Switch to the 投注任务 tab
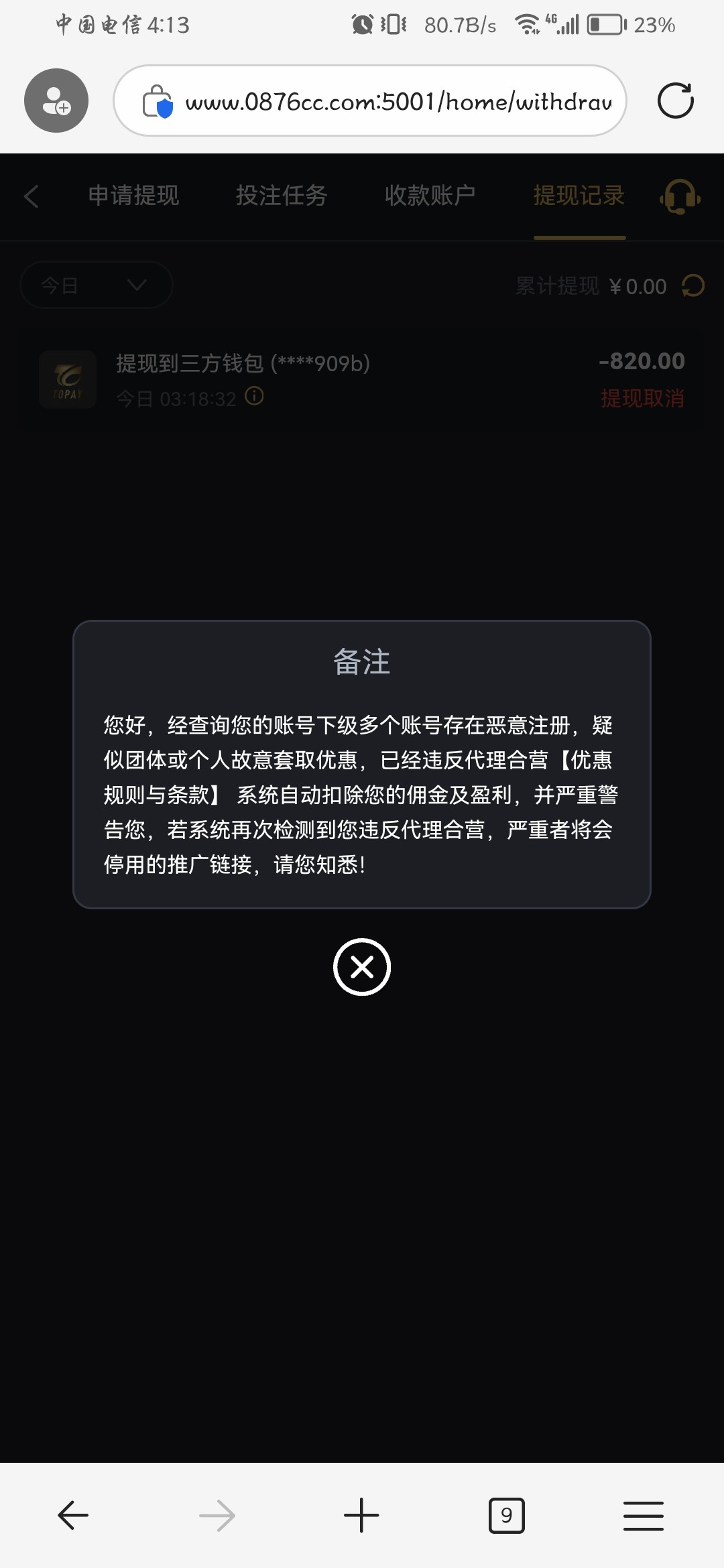724x1568 pixels. click(x=282, y=195)
